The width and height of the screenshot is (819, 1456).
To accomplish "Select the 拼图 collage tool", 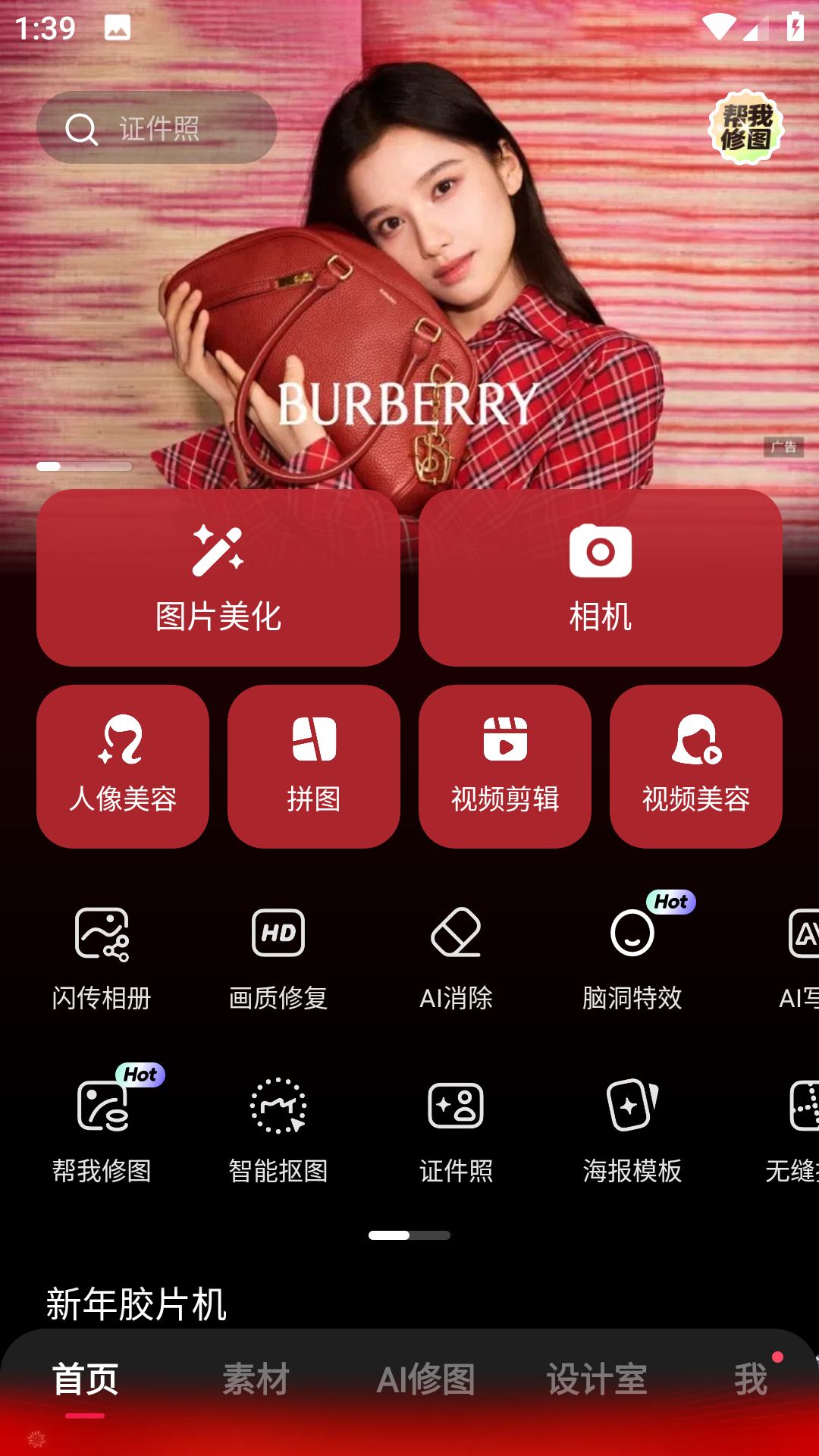I will pos(314,766).
